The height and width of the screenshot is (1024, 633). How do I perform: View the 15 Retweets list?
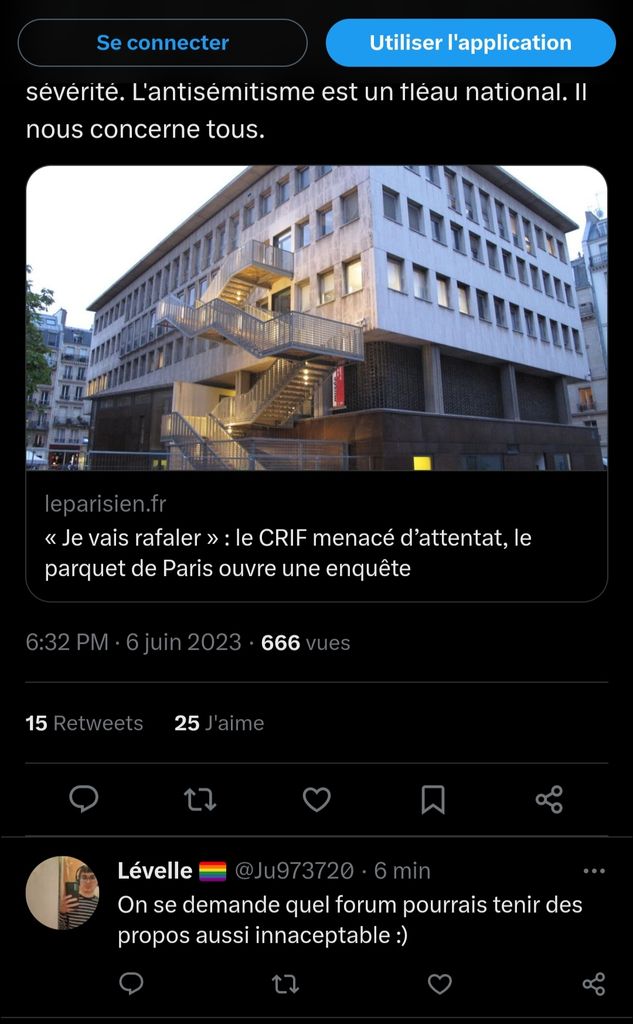pyautogui.click(x=84, y=723)
